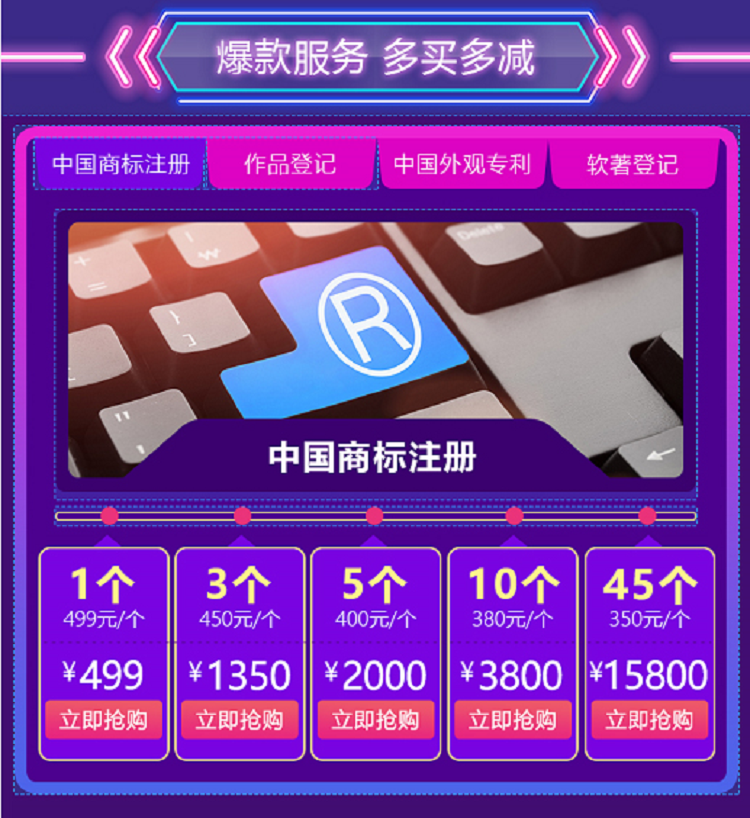Viewport: 750px width, 818px height.
Task: Switch to the 作品登记 tab
Action: 290,164
